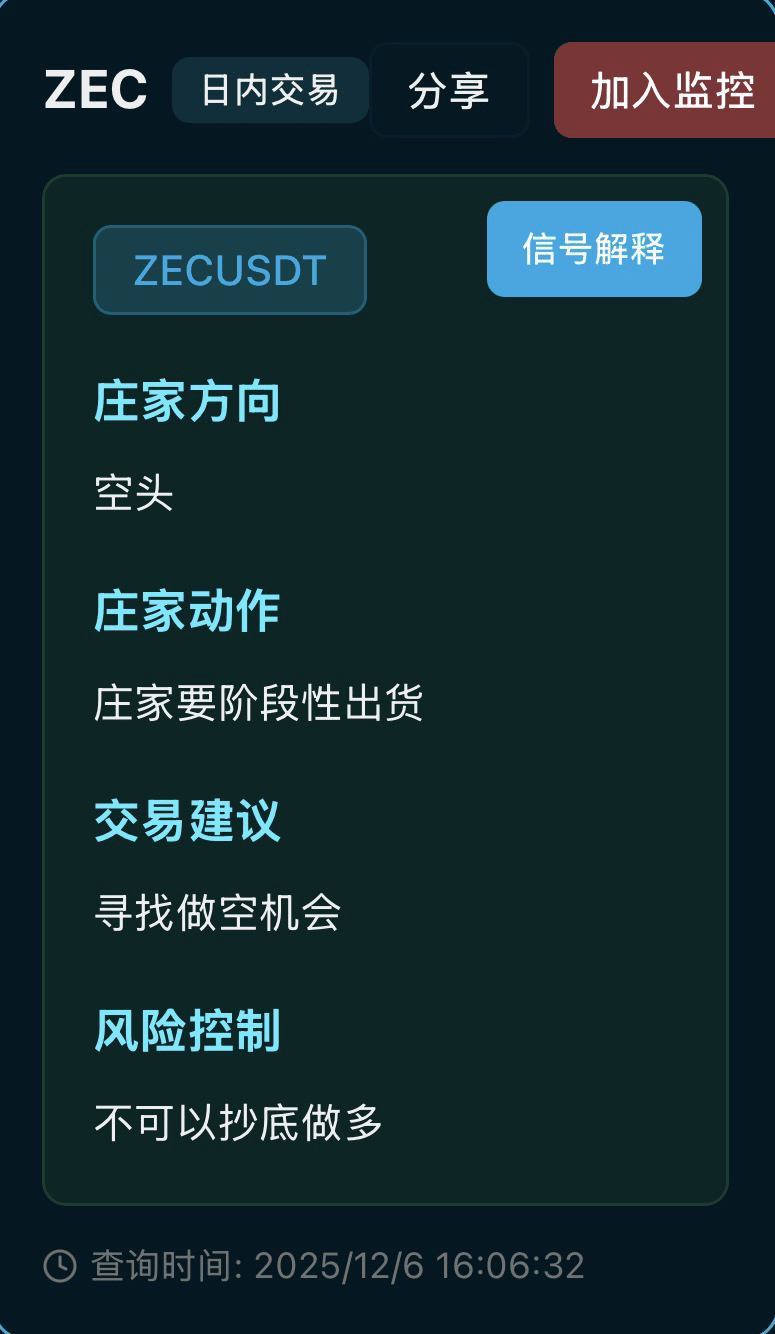
Task: Tap the 日内交易 intraday trading tag
Action: [270, 91]
